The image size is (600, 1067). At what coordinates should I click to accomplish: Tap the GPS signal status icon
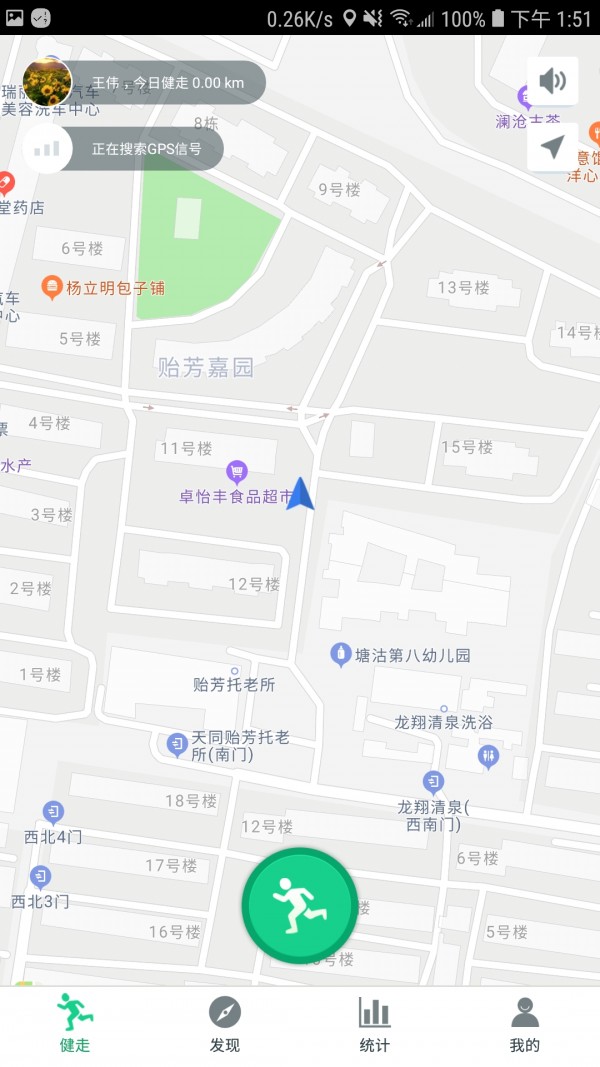coord(47,148)
